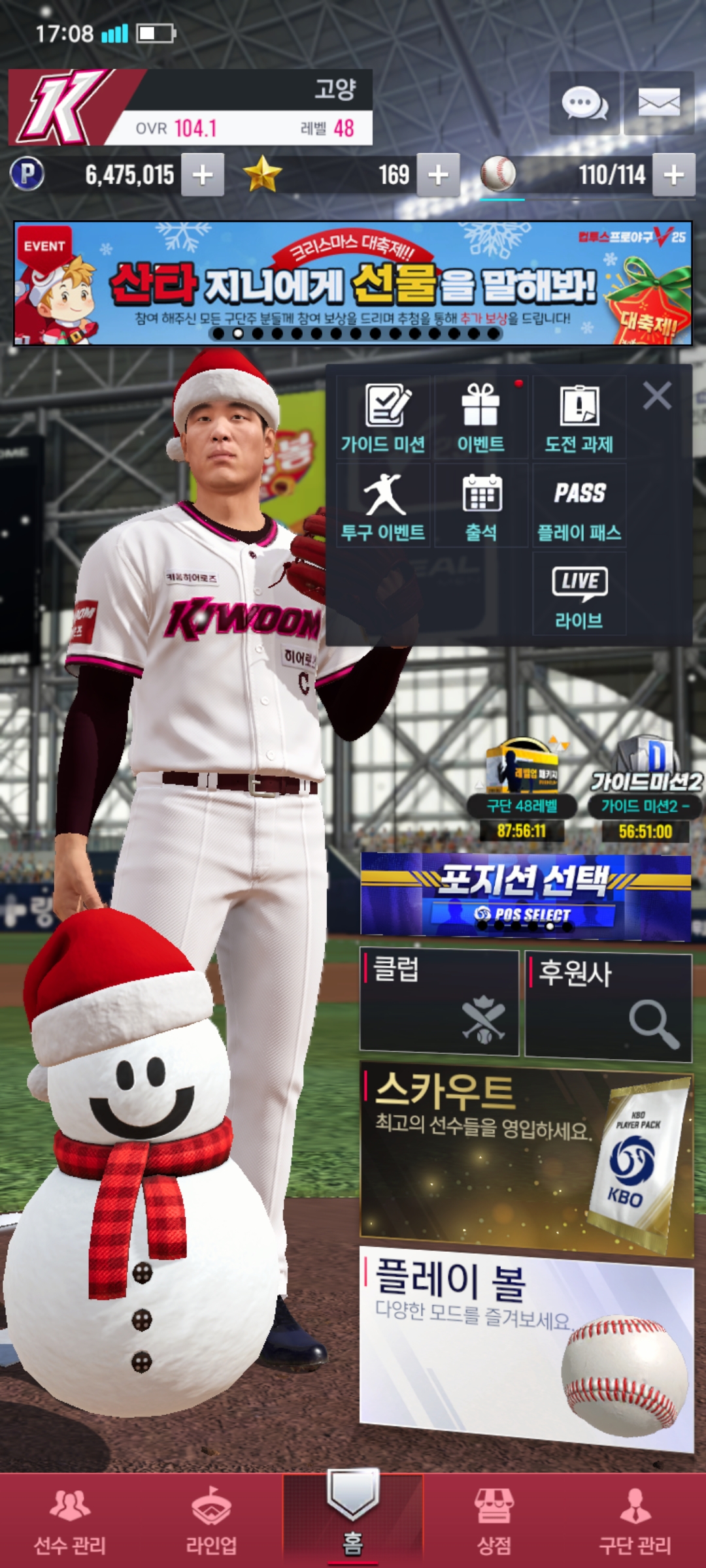Open 출석 attendance calendar
706x1568 pixels.
point(481,507)
